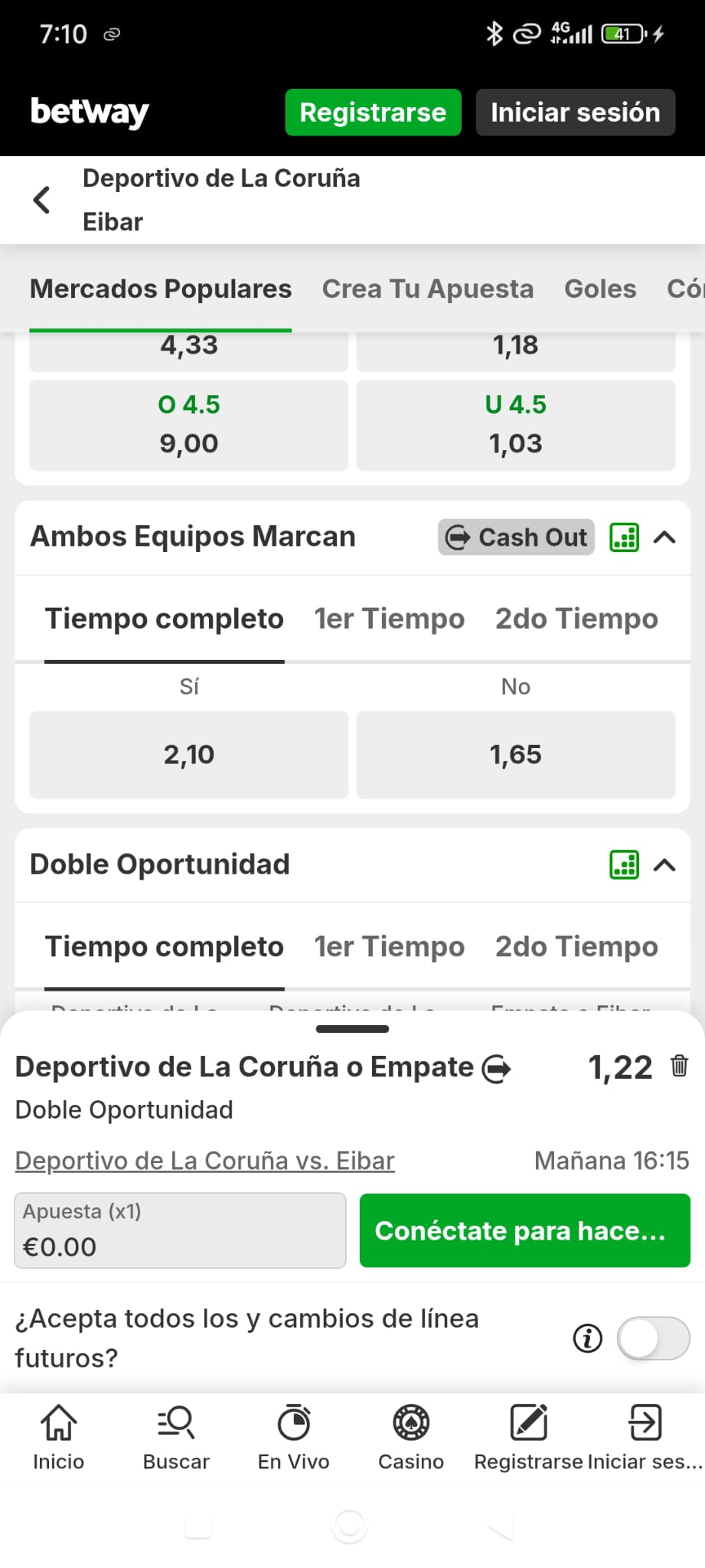Tap the green Registrarse button
Image resolution: width=705 pixels, height=1568 pixels.
pyautogui.click(x=373, y=113)
